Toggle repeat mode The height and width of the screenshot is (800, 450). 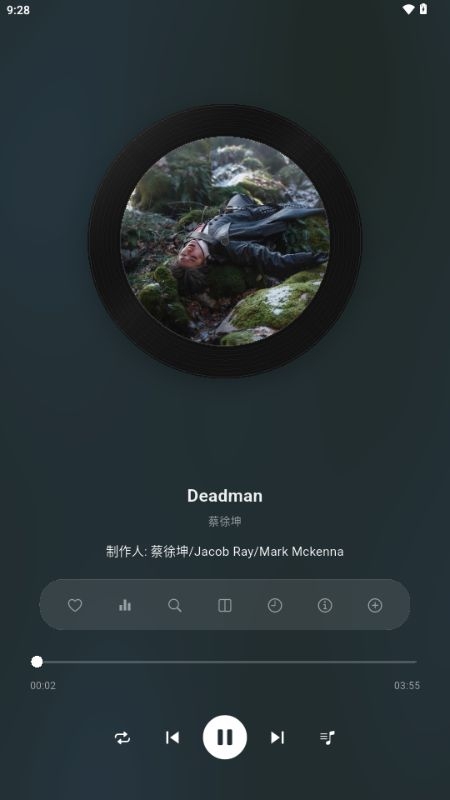pos(122,738)
